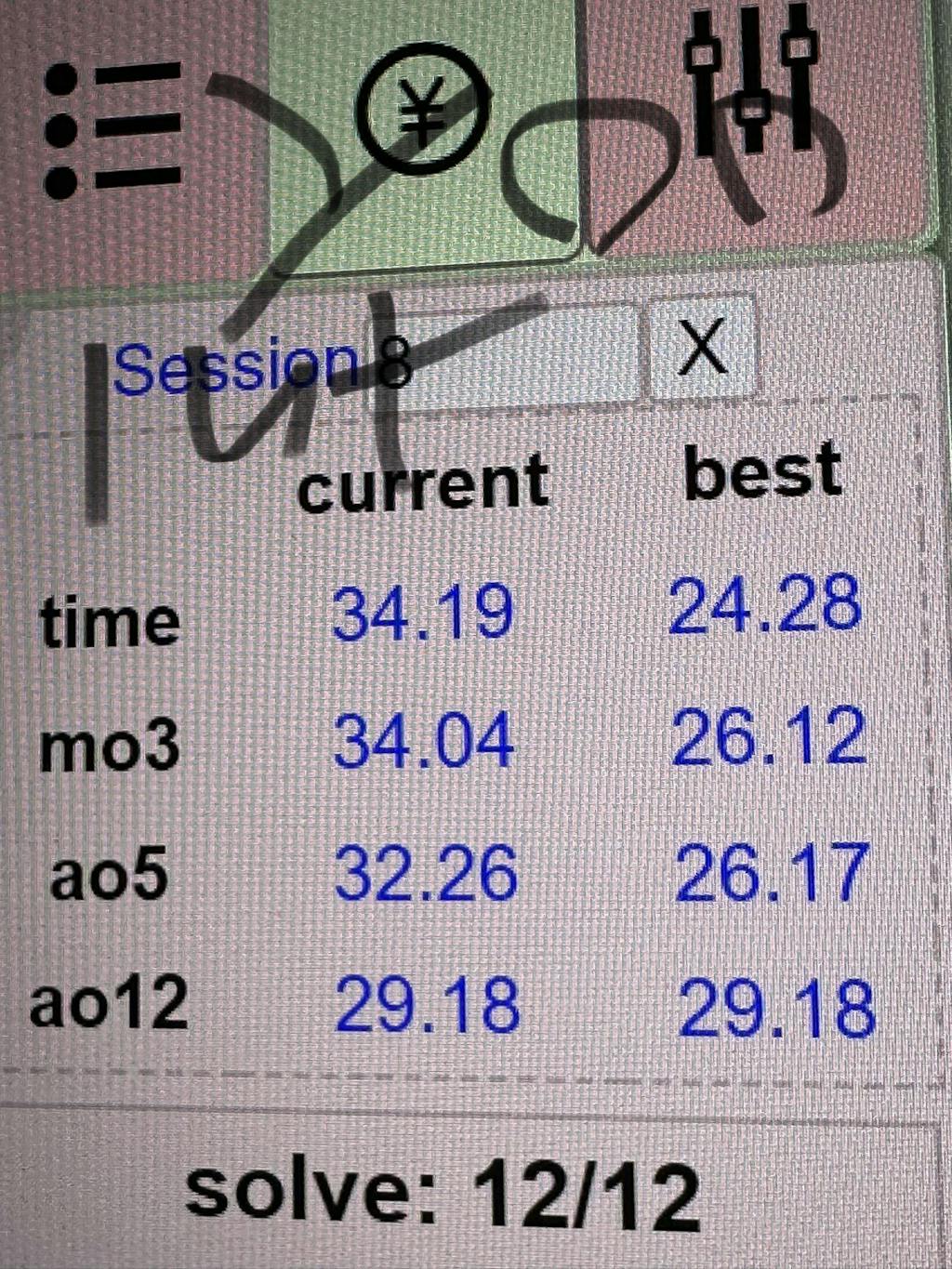View best mo3 26.12

[768, 736]
